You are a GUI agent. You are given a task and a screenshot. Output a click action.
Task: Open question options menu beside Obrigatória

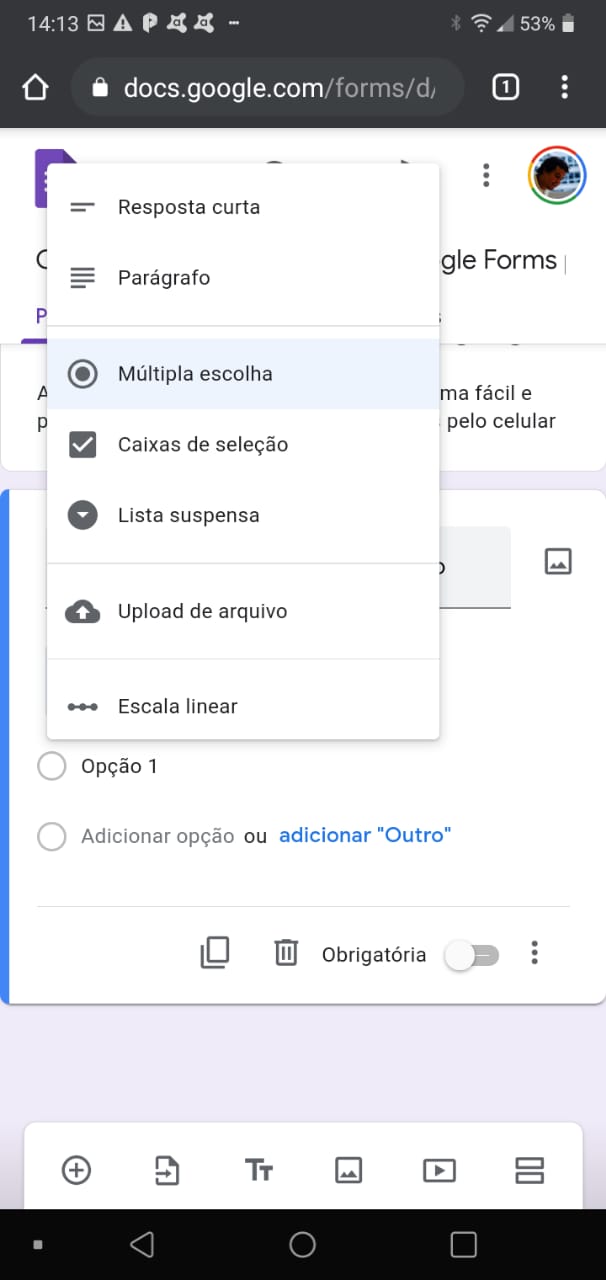coord(535,953)
